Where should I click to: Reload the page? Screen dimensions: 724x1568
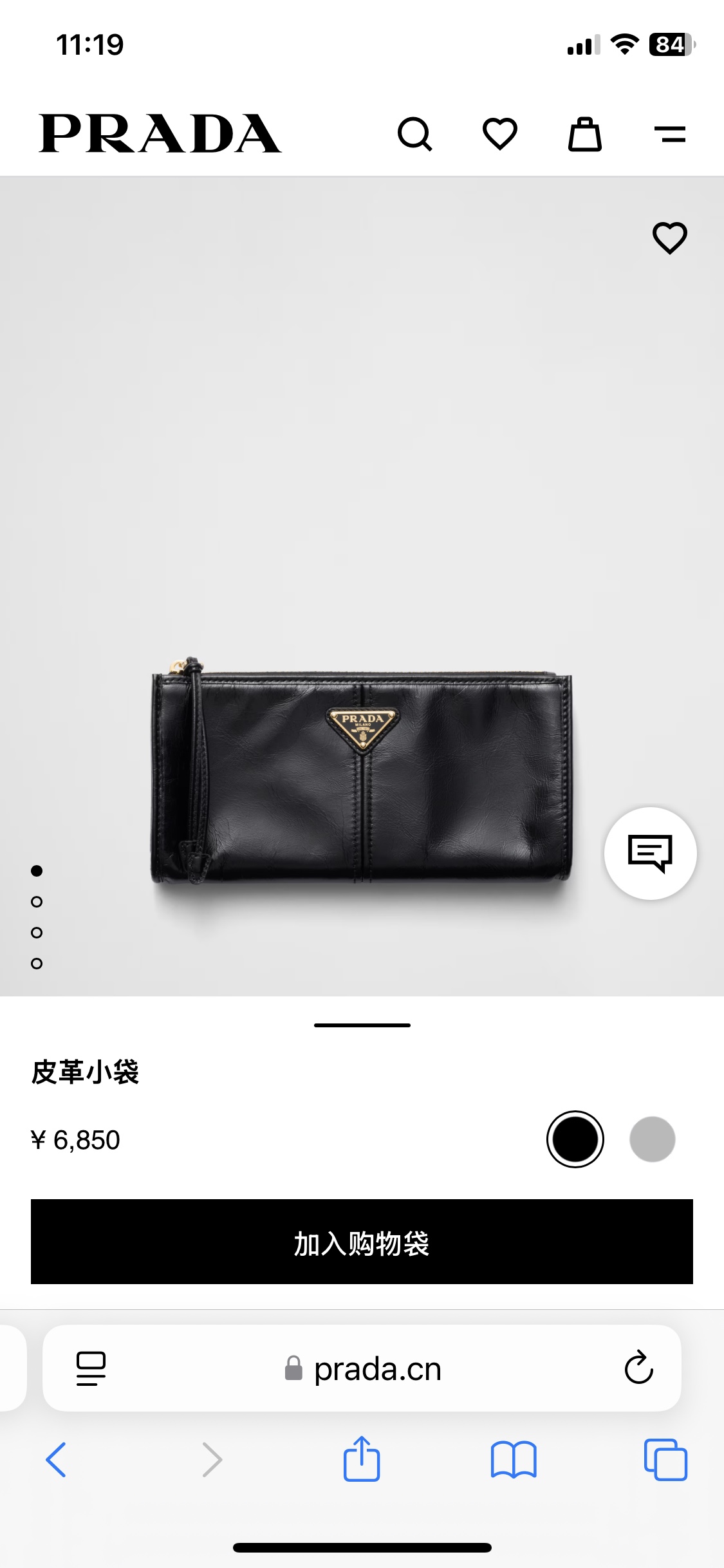638,1368
